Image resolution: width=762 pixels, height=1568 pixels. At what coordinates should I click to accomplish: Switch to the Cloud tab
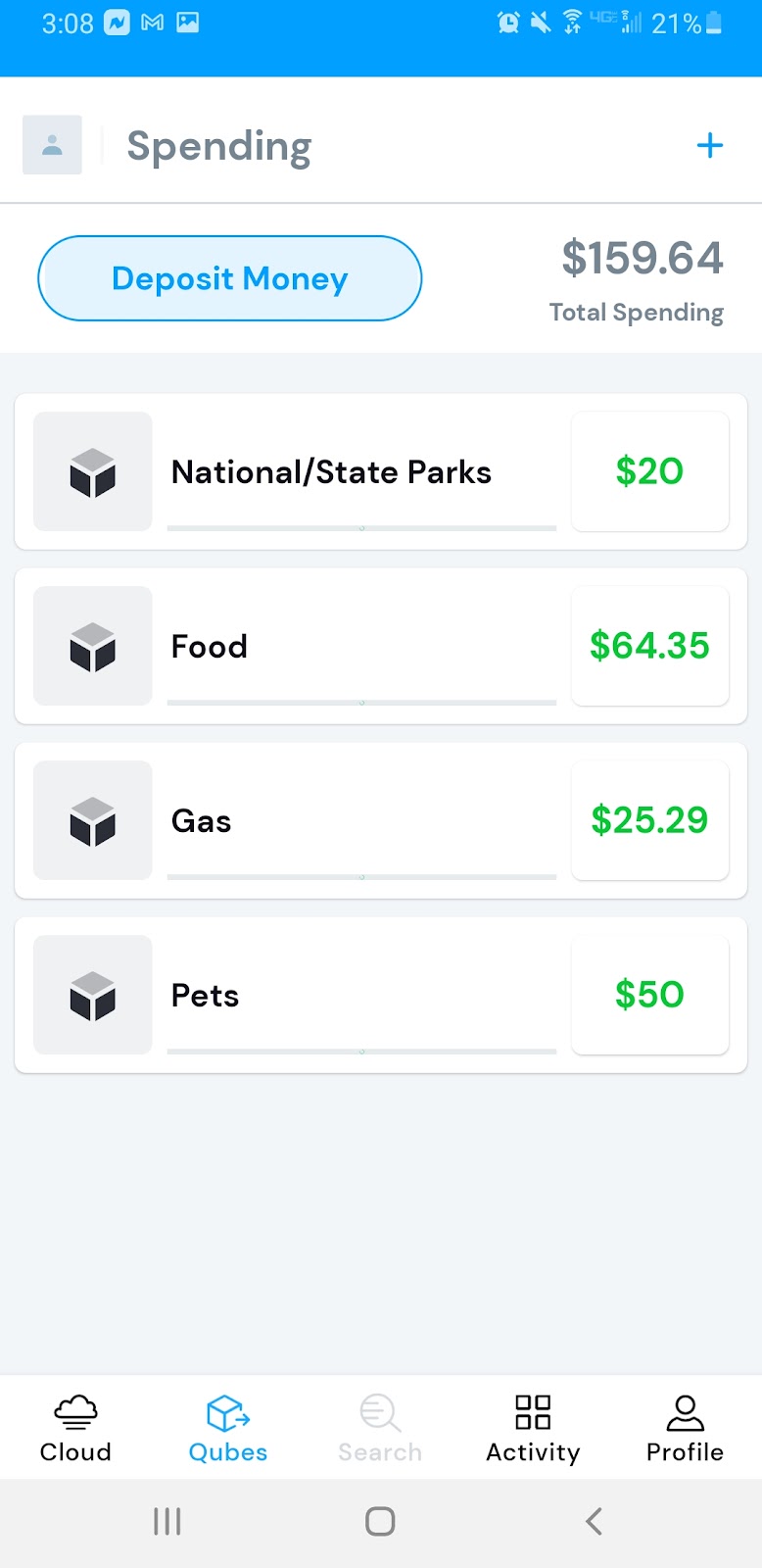click(x=75, y=1429)
